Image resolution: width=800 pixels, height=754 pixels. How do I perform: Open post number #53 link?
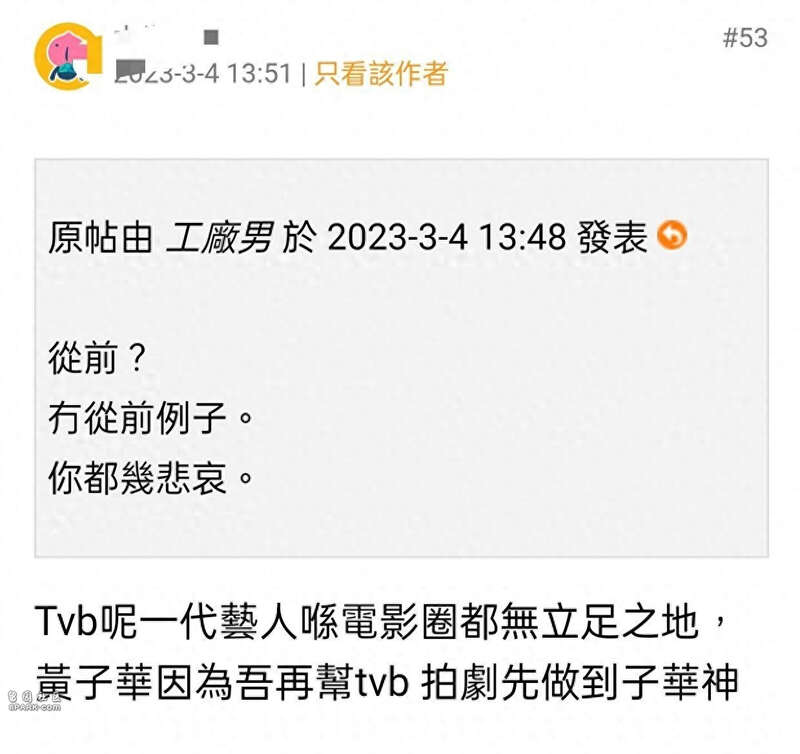click(x=744, y=38)
